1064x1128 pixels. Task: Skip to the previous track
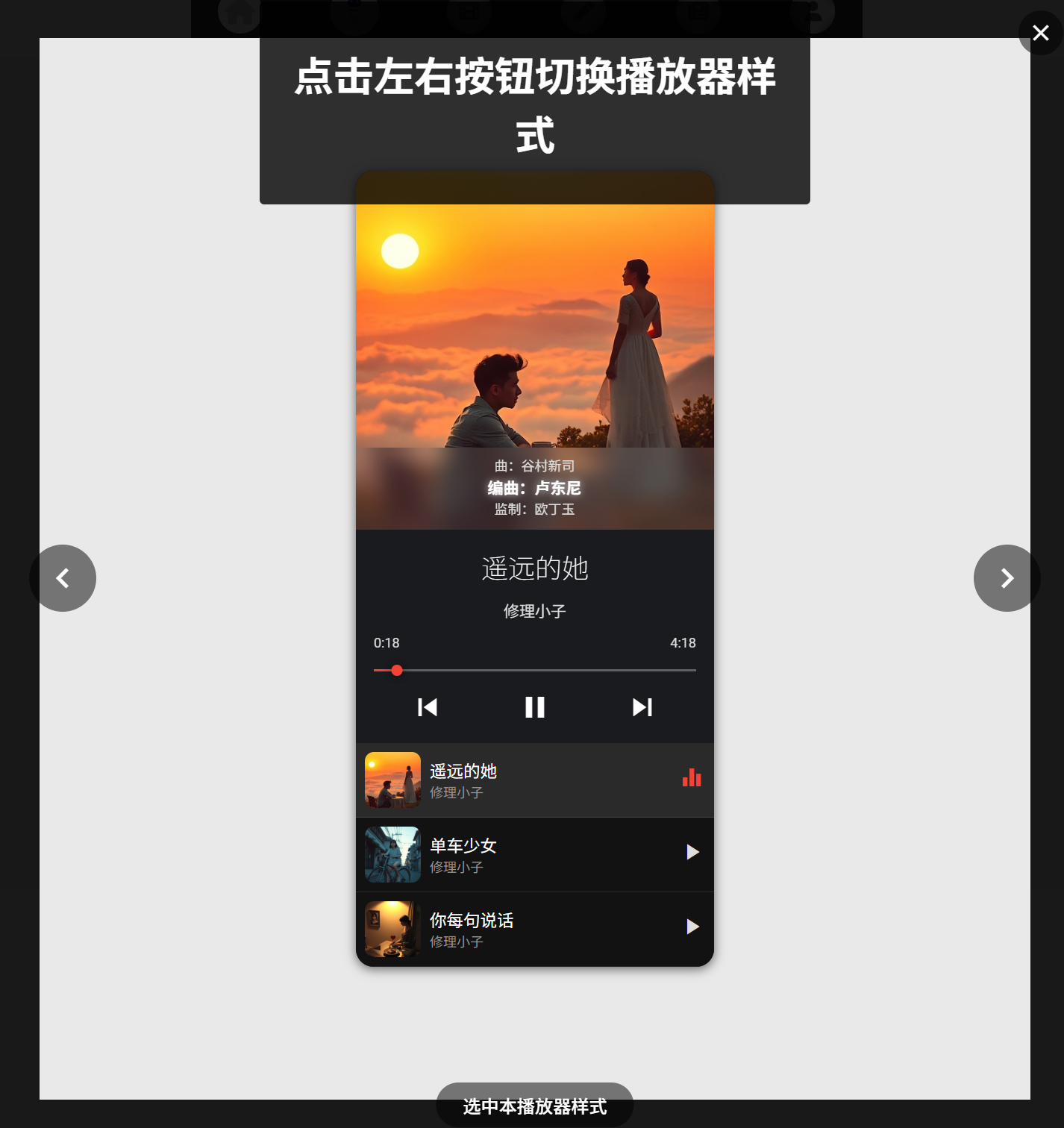click(x=428, y=707)
